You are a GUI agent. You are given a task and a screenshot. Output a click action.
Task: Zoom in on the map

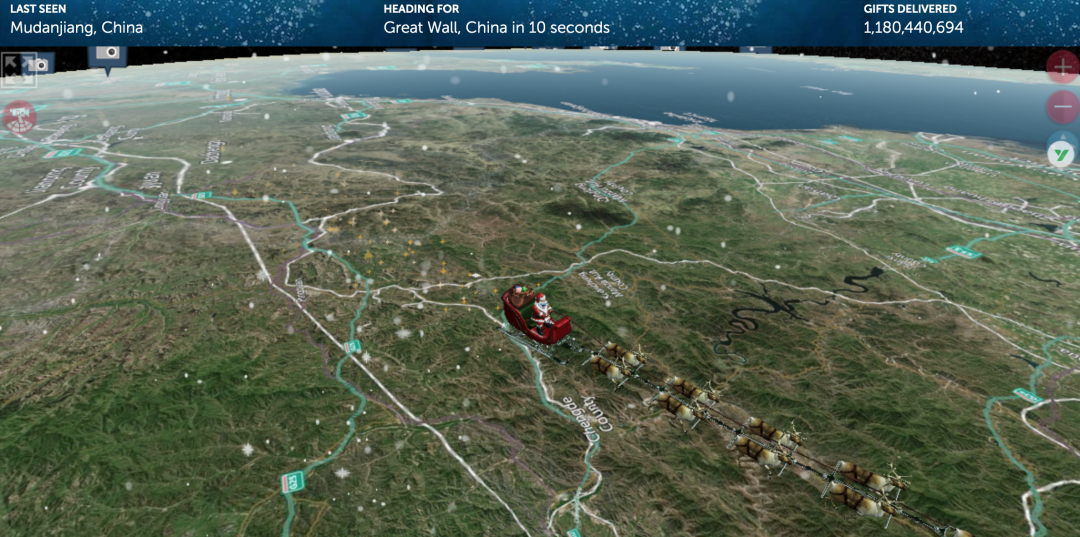(x=1062, y=68)
